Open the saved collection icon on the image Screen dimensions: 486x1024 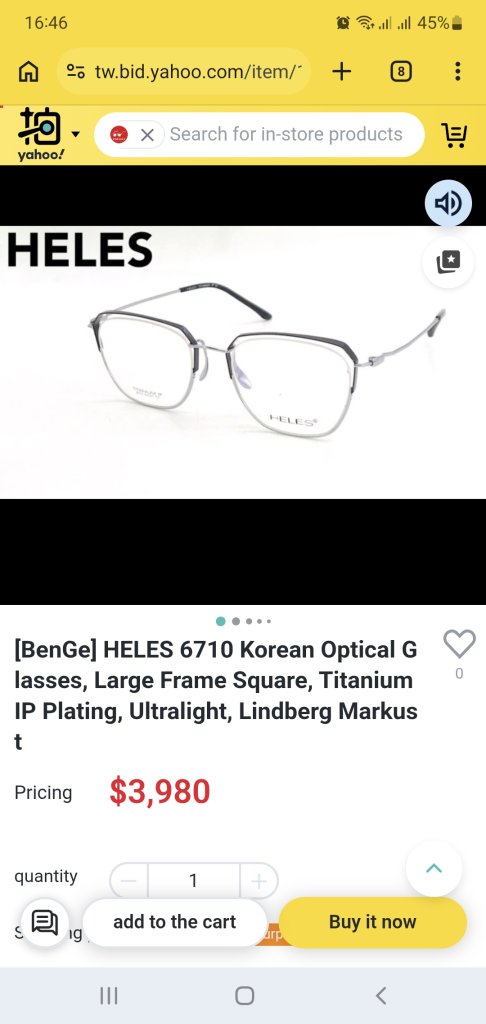pos(448,262)
